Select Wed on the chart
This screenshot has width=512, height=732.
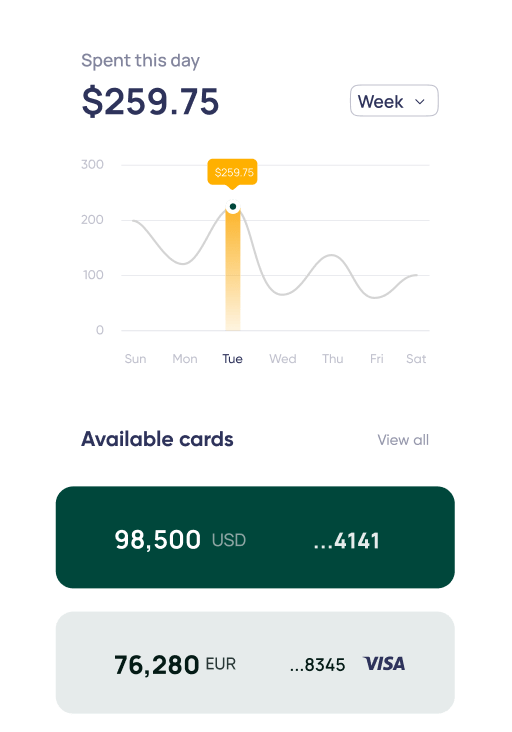(x=283, y=359)
